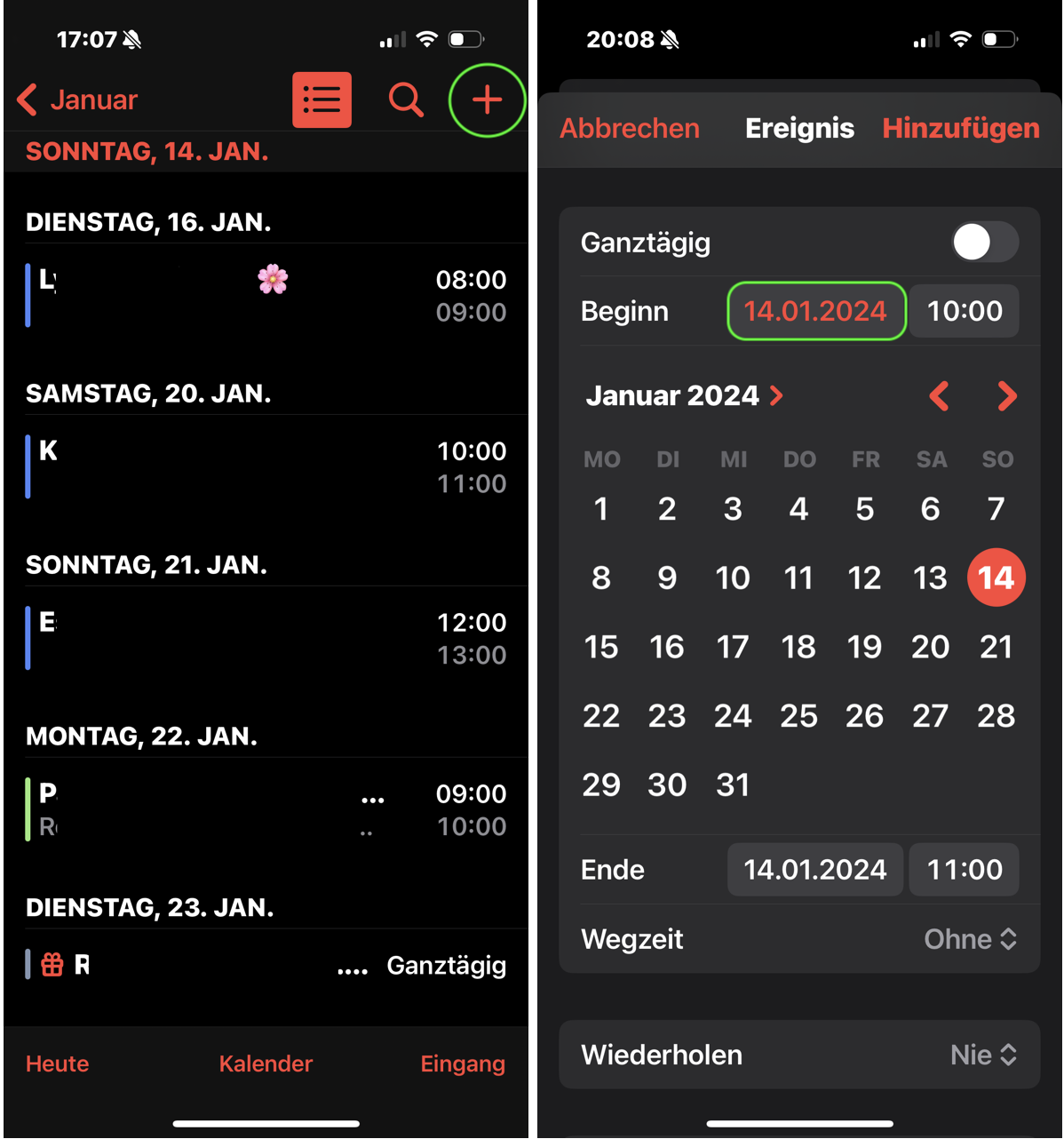
Task: Open the Wegzeit dropdown
Action: pyautogui.click(x=970, y=939)
